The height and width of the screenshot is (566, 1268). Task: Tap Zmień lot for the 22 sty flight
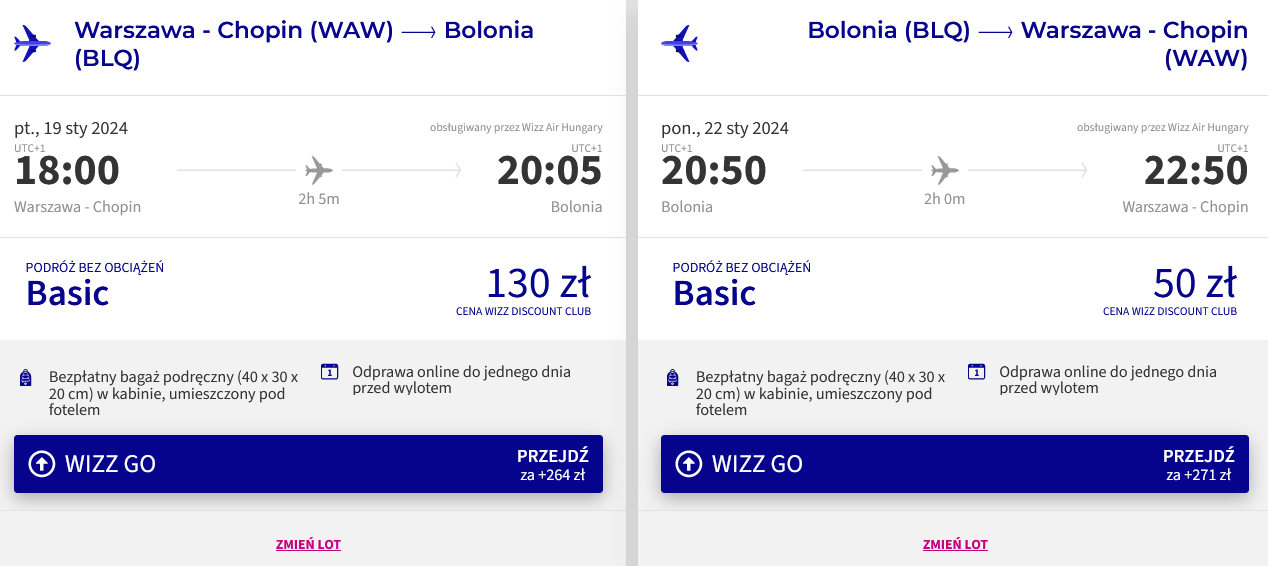(x=955, y=545)
